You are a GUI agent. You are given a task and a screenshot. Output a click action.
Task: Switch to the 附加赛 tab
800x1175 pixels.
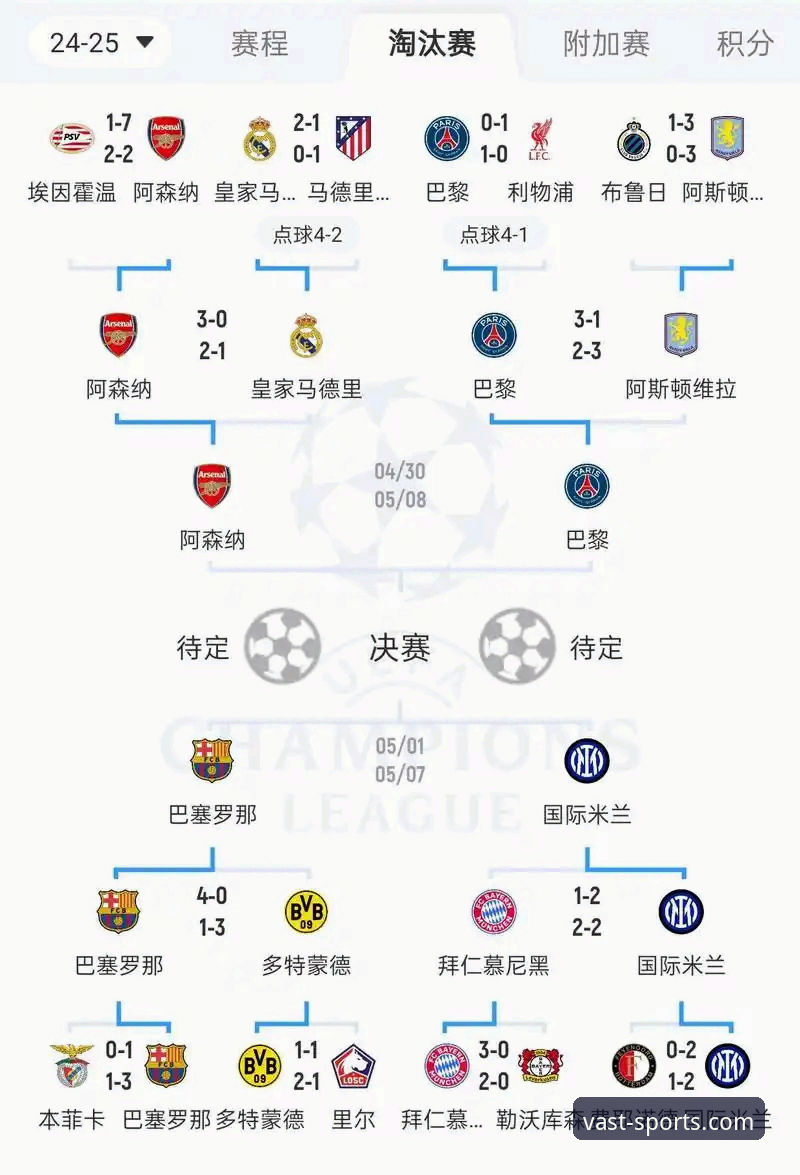pyautogui.click(x=606, y=43)
